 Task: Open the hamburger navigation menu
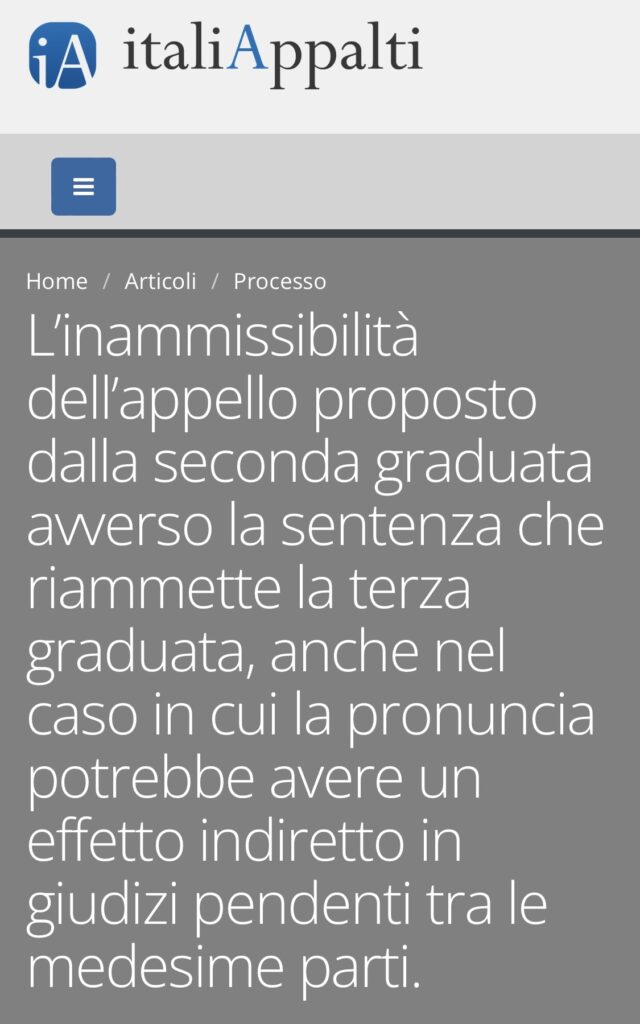(x=83, y=187)
